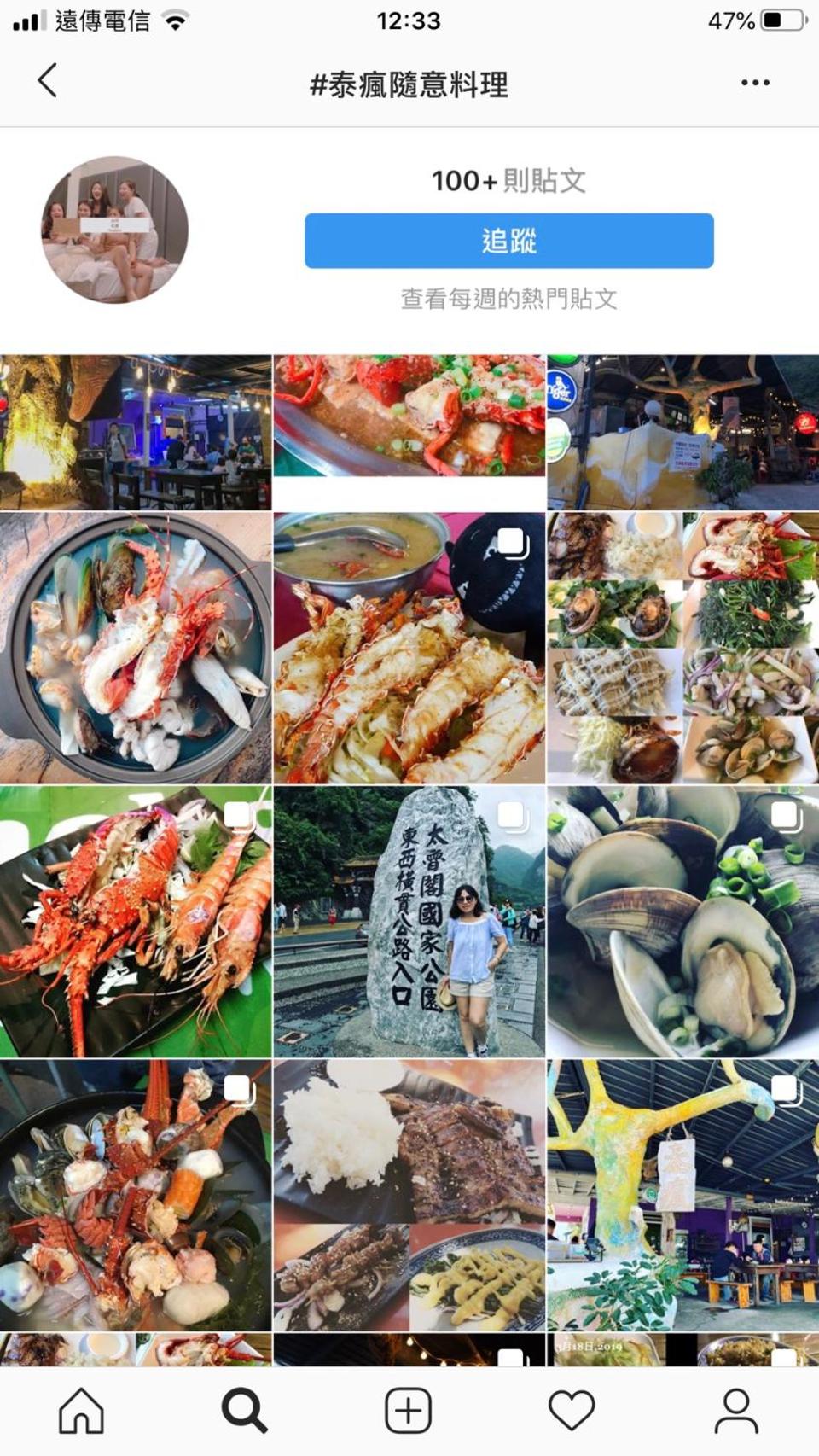Open the Activity heart tab
Screen dimensions: 819x1456
click(x=572, y=1410)
